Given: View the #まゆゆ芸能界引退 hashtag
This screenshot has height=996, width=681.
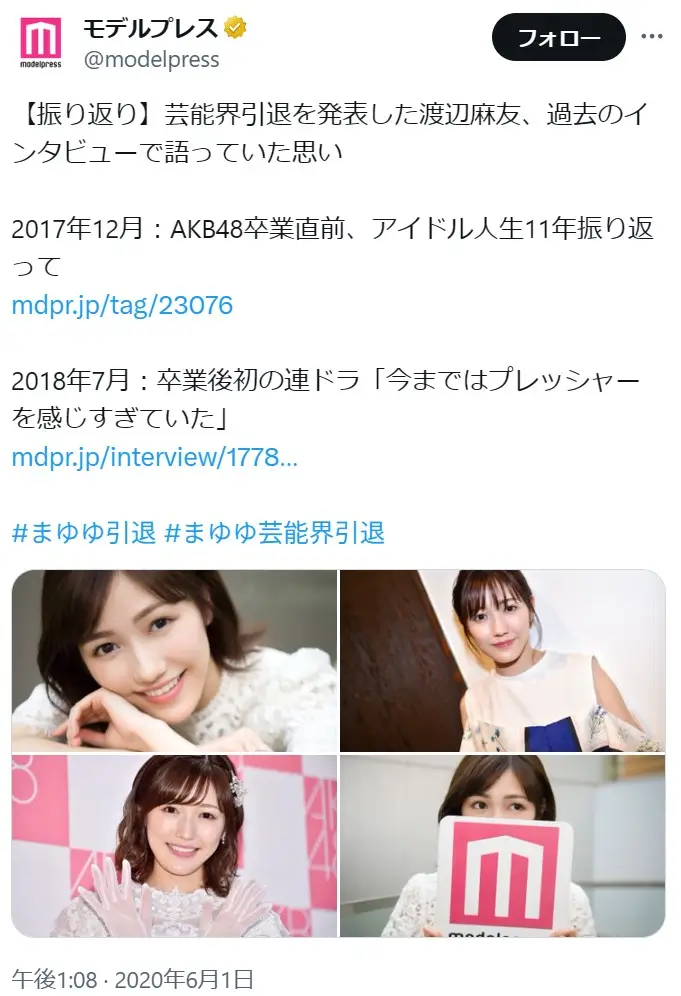Looking at the screenshot, I should (274, 533).
